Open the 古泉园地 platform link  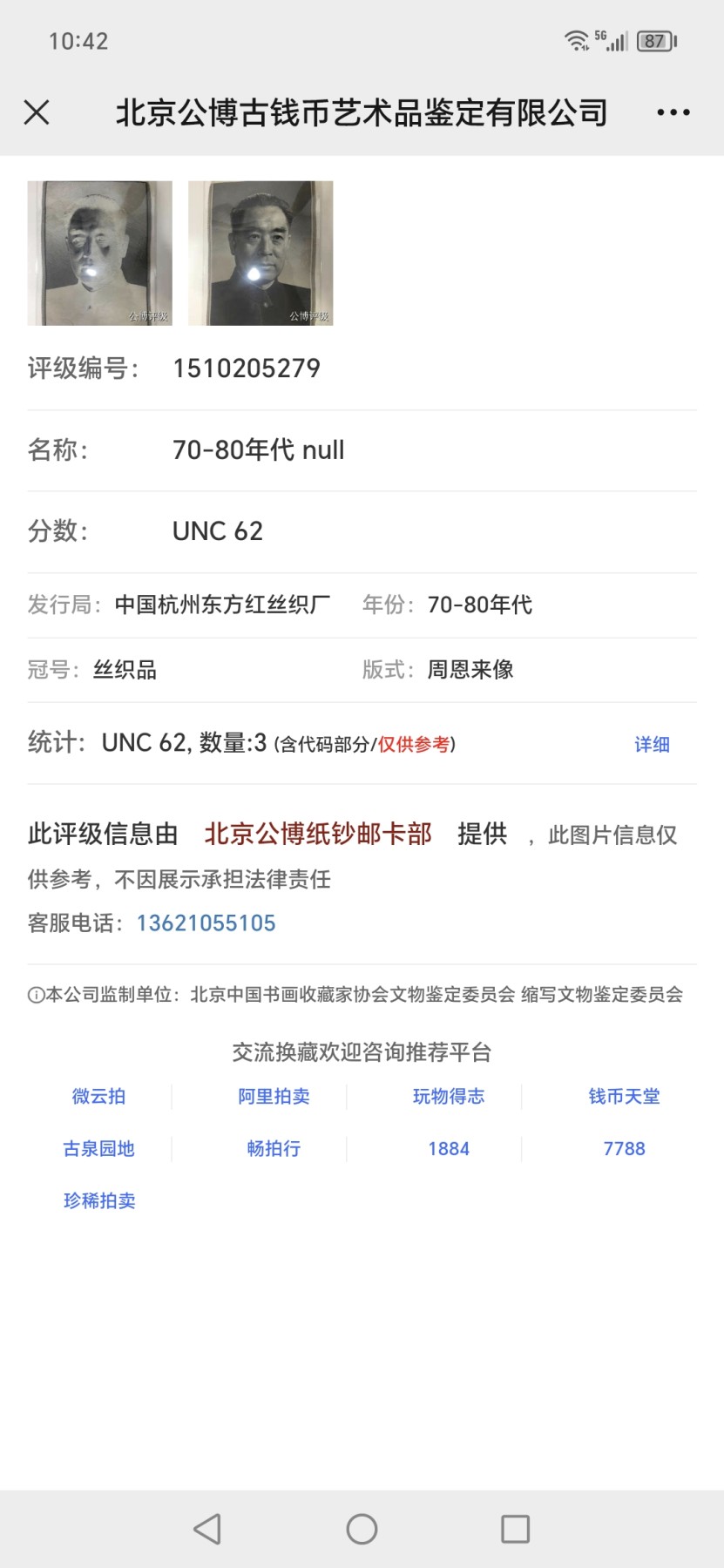pyautogui.click(x=98, y=1149)
